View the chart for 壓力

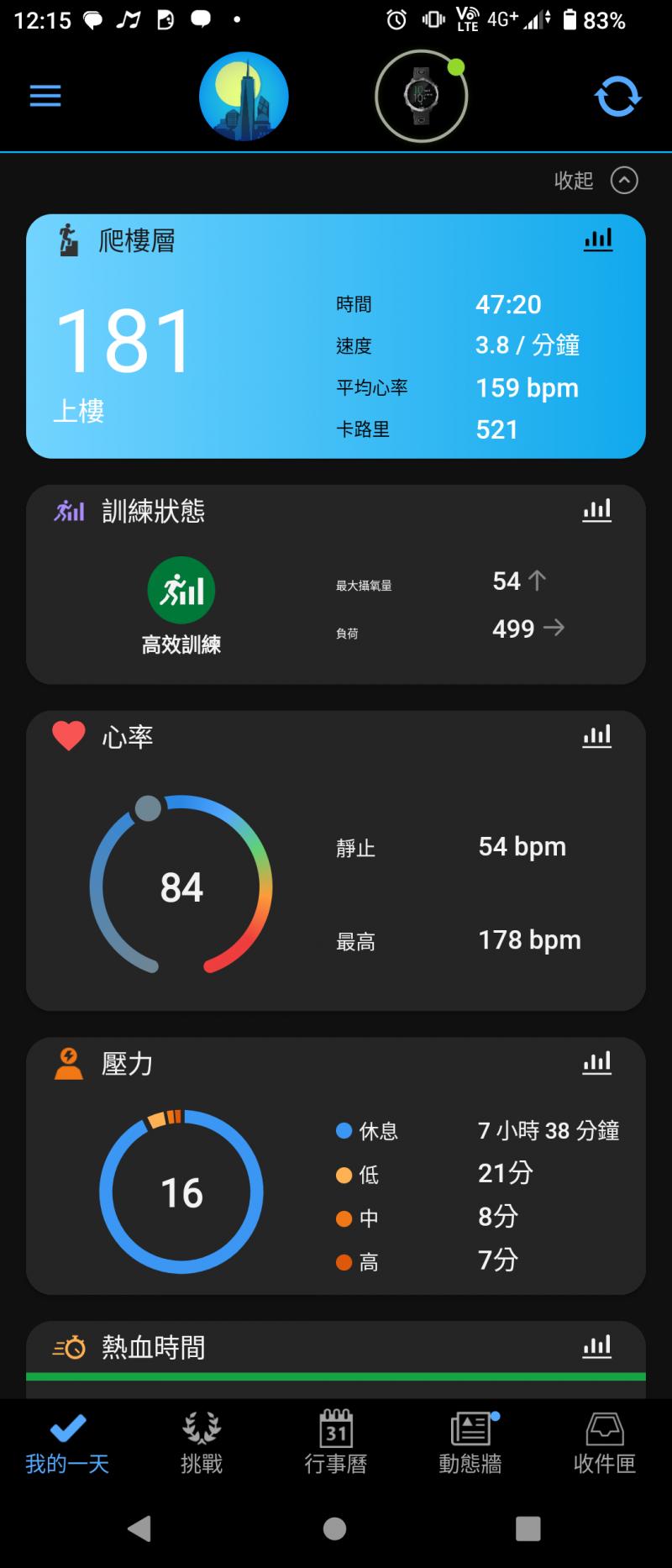pos(597,1063)
